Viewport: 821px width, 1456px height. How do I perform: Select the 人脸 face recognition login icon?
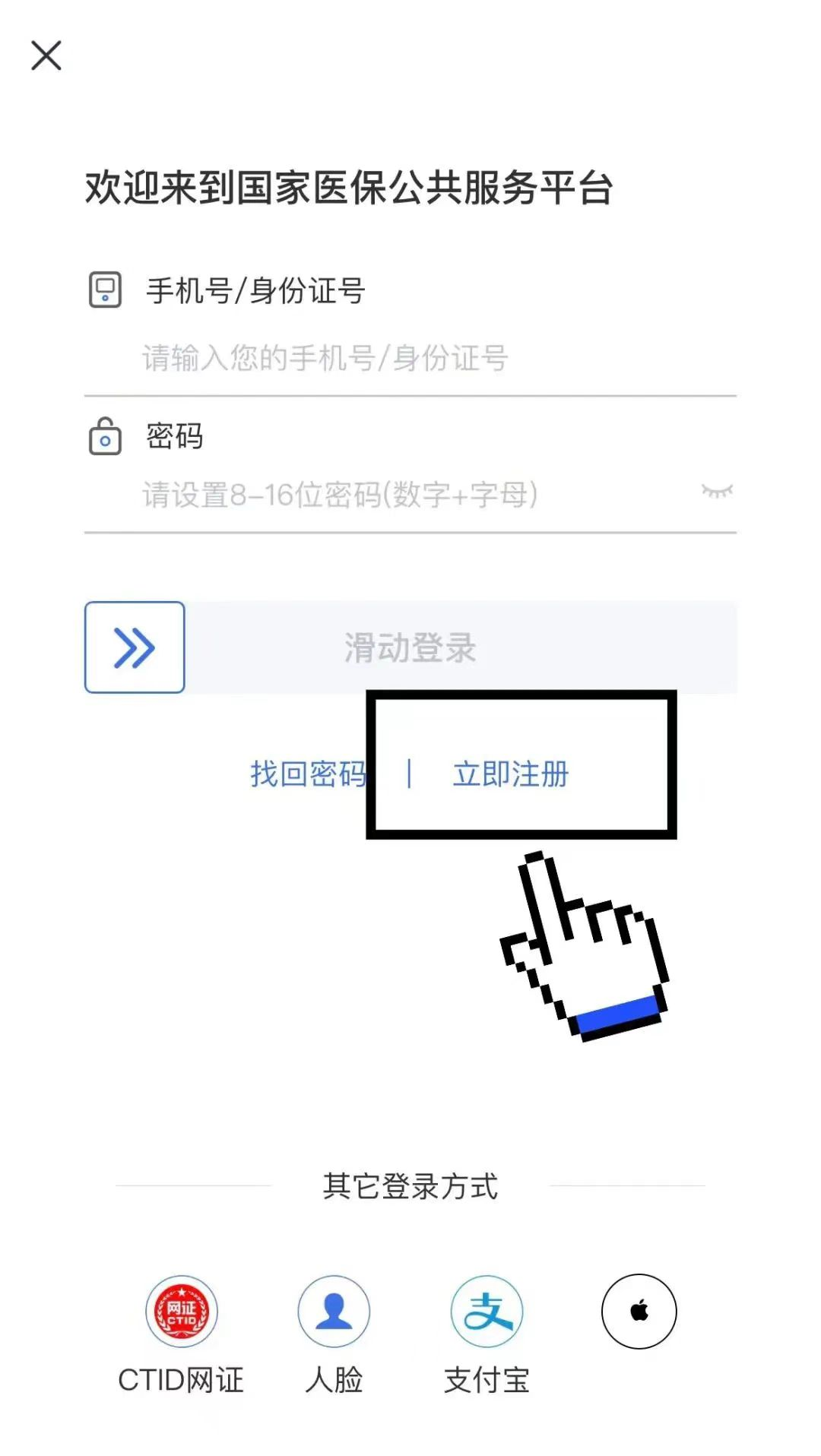point(333,1312)
